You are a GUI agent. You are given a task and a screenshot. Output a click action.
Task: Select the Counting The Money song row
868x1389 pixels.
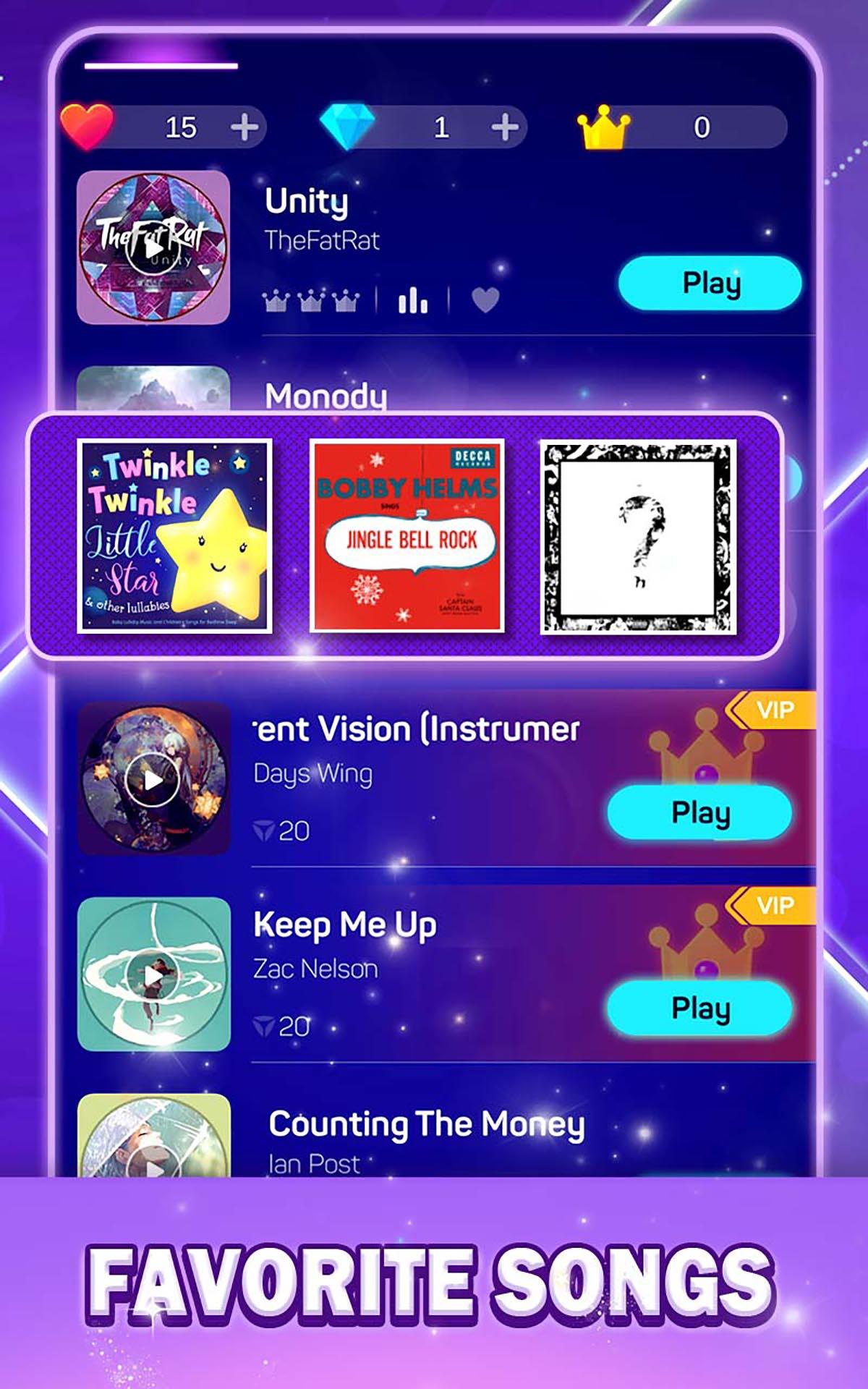(427, 1123)
